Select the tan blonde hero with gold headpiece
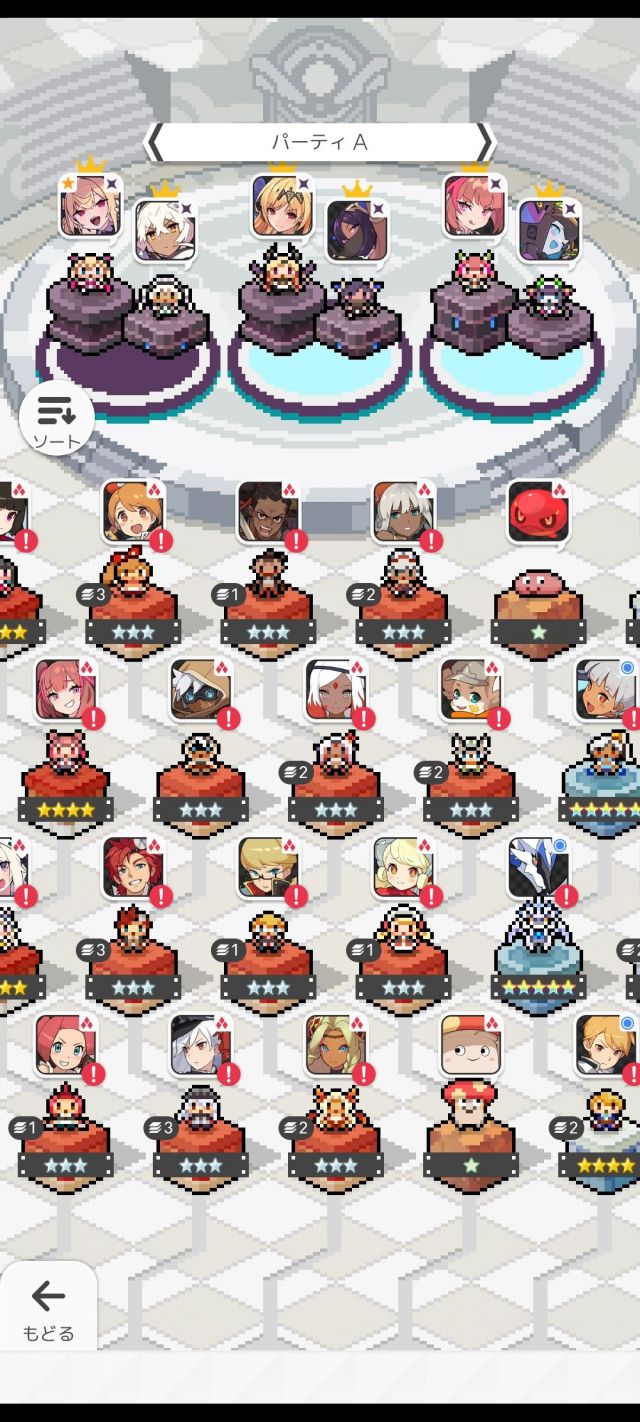Image resolution: width=640 pixels, height=1422 pixels. point(336,1045)
